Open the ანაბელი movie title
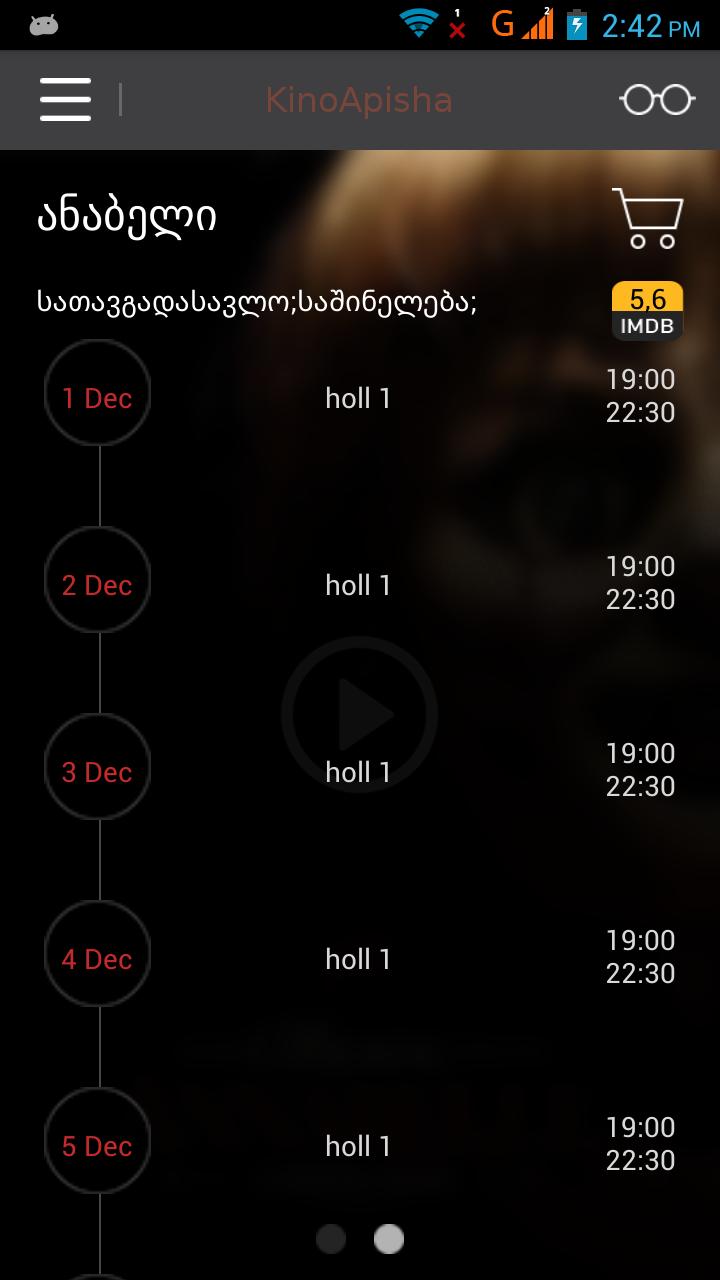Screen dimensions: 720x1280 click(x=127, y=215)
